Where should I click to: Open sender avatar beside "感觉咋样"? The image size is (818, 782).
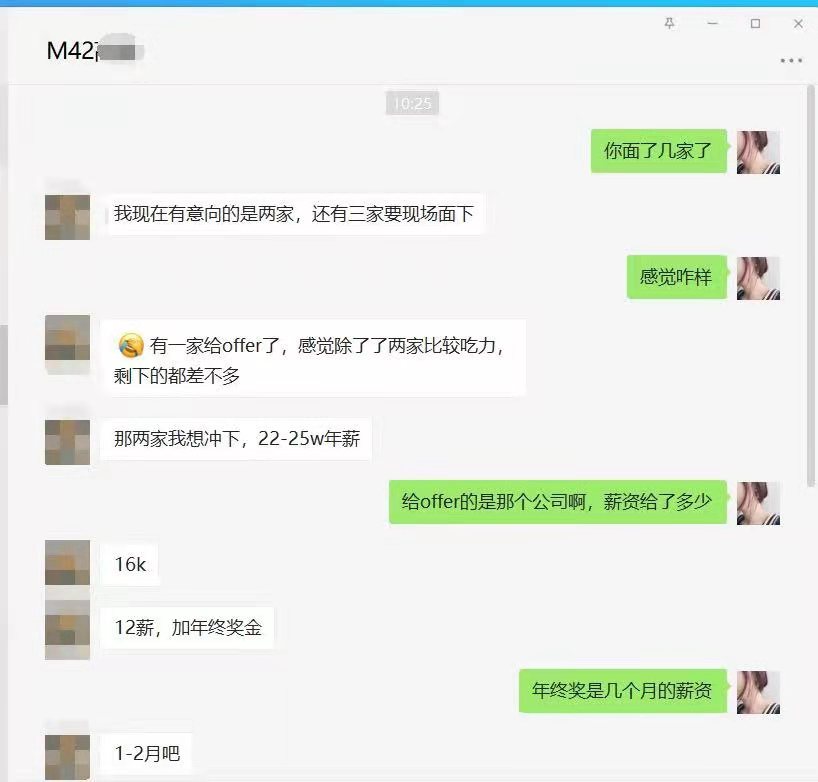tap(758, 278)
